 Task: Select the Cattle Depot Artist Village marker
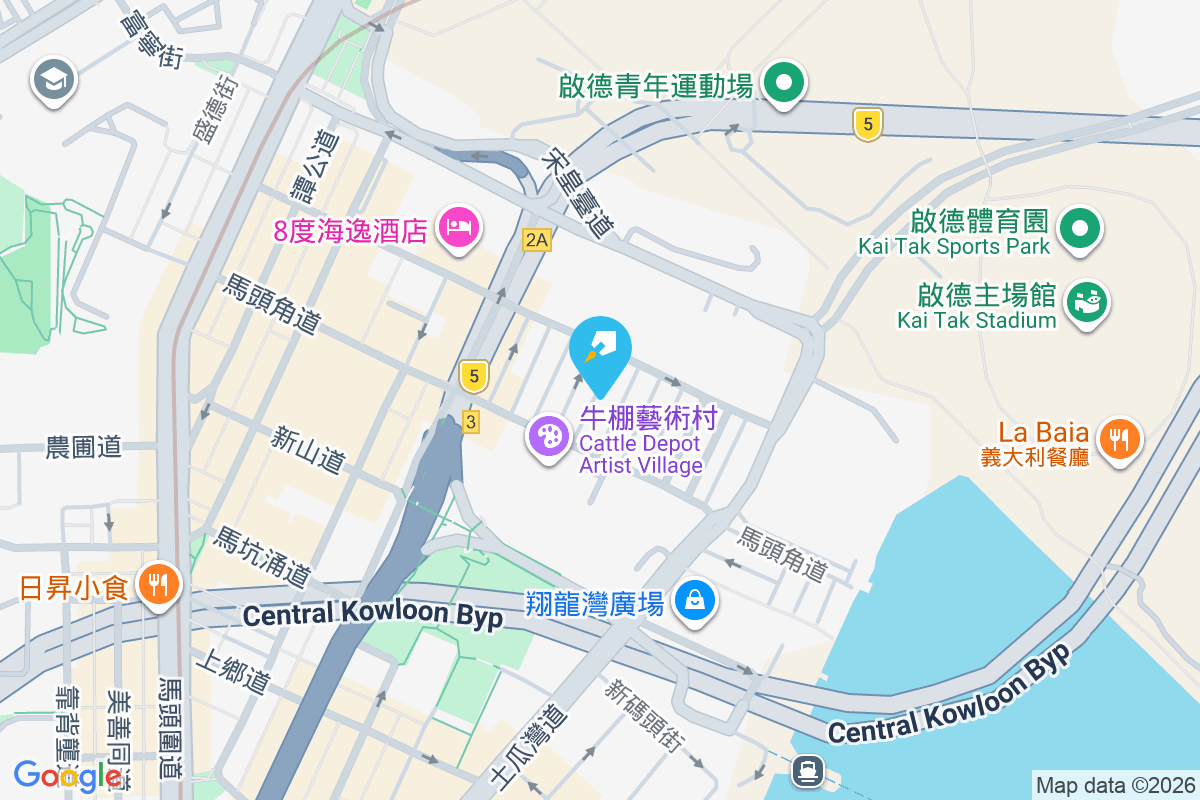pyautogui.click(x=548, y=437)
